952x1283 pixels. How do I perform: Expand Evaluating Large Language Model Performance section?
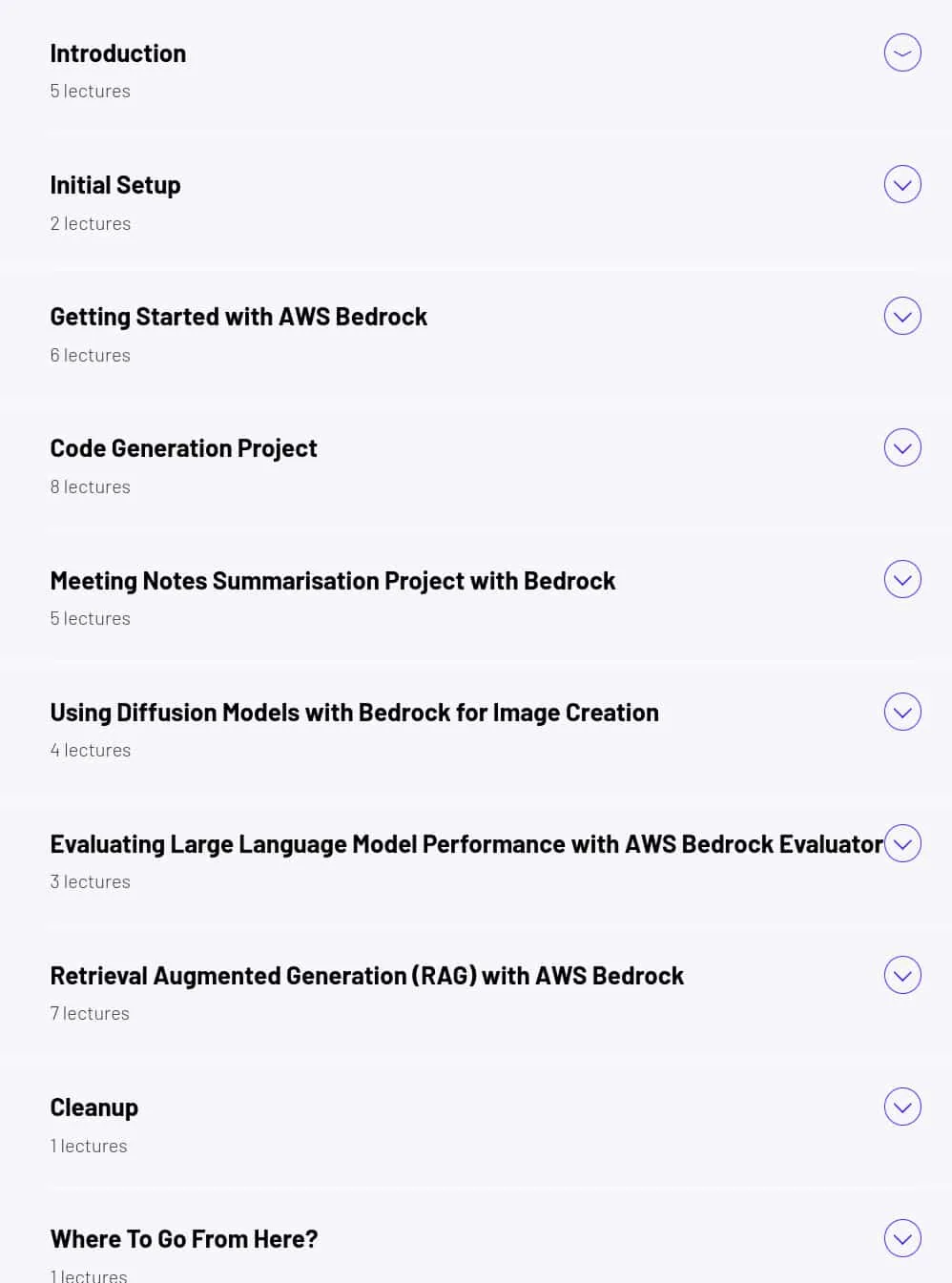(x=902, y=844)
